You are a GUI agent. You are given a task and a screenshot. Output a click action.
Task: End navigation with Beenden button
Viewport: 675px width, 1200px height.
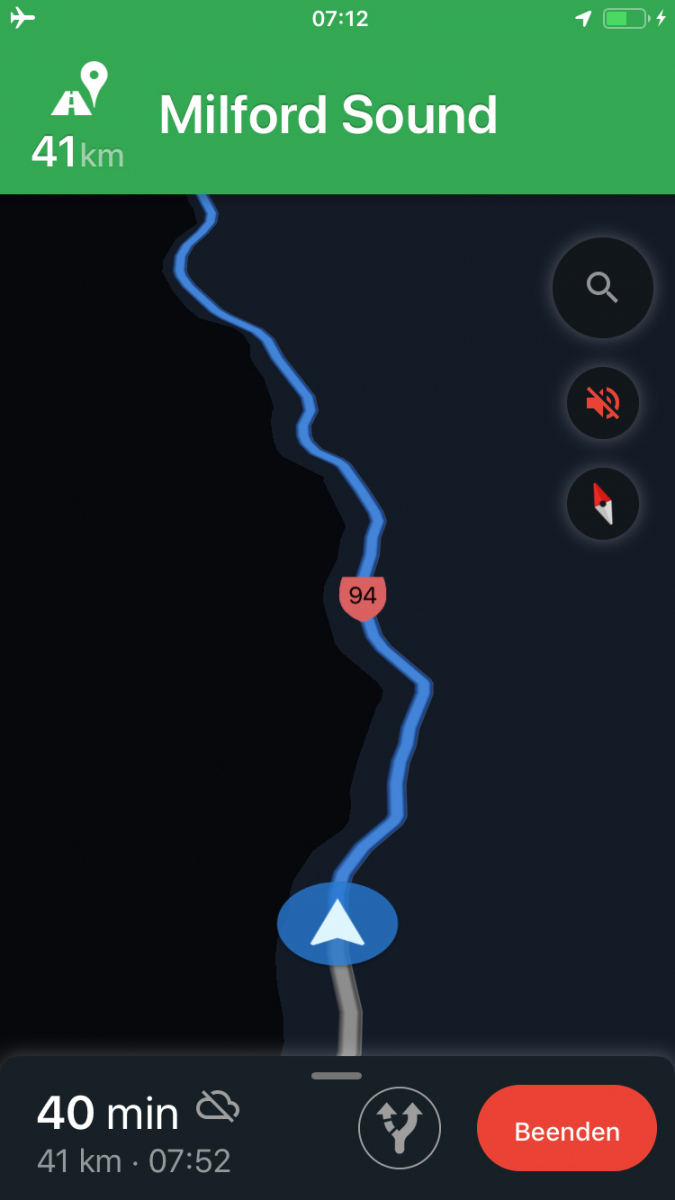(567, 1132)
